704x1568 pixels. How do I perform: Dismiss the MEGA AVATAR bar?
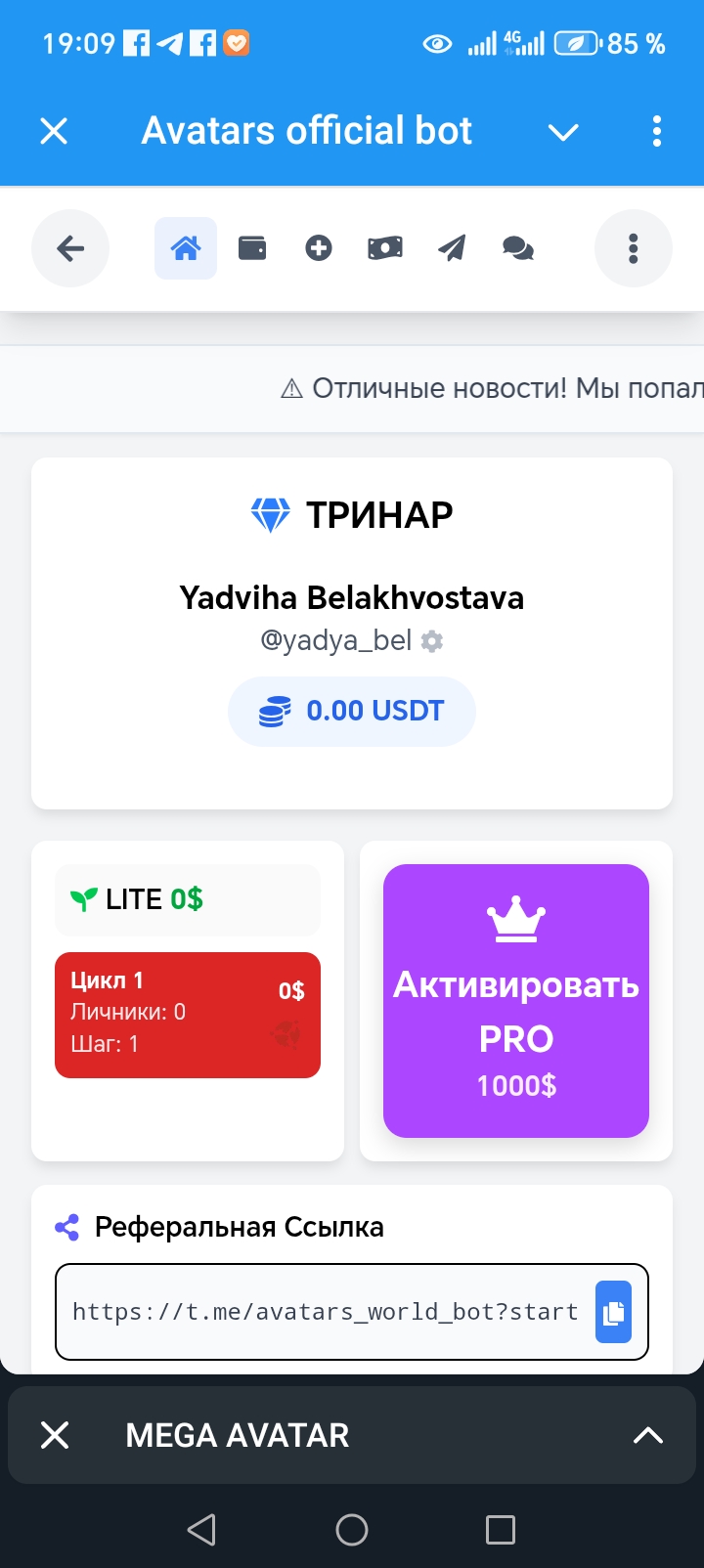[x=55, y=1435]
